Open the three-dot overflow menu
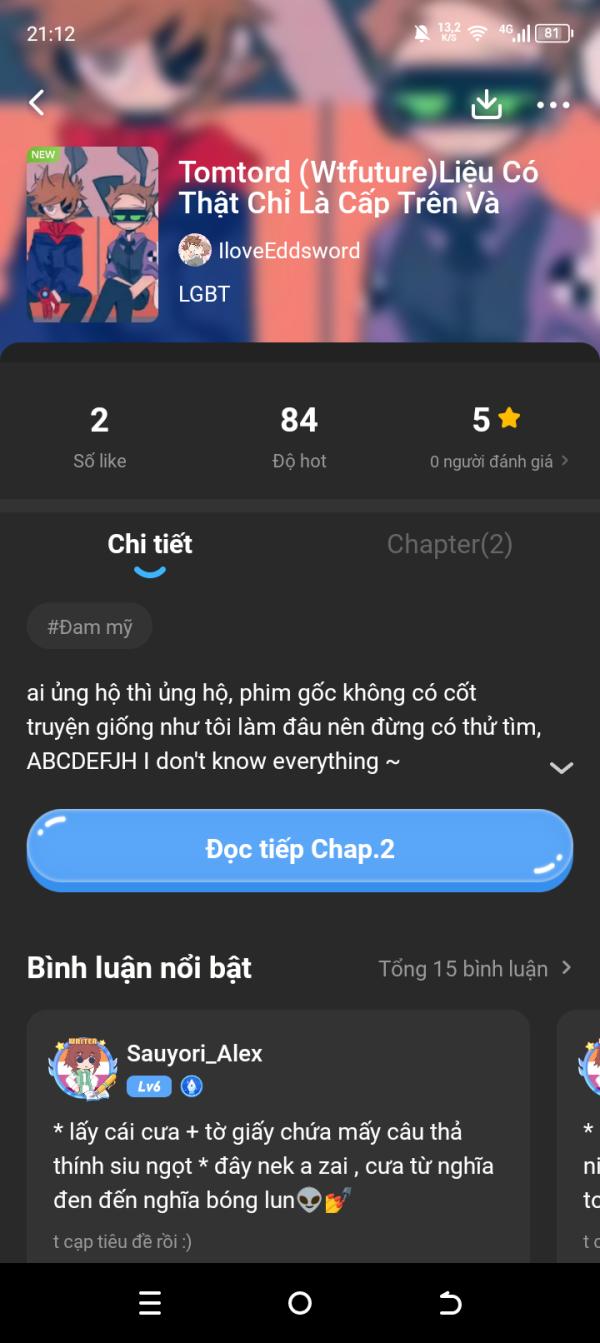 click(x=553, y=104)
